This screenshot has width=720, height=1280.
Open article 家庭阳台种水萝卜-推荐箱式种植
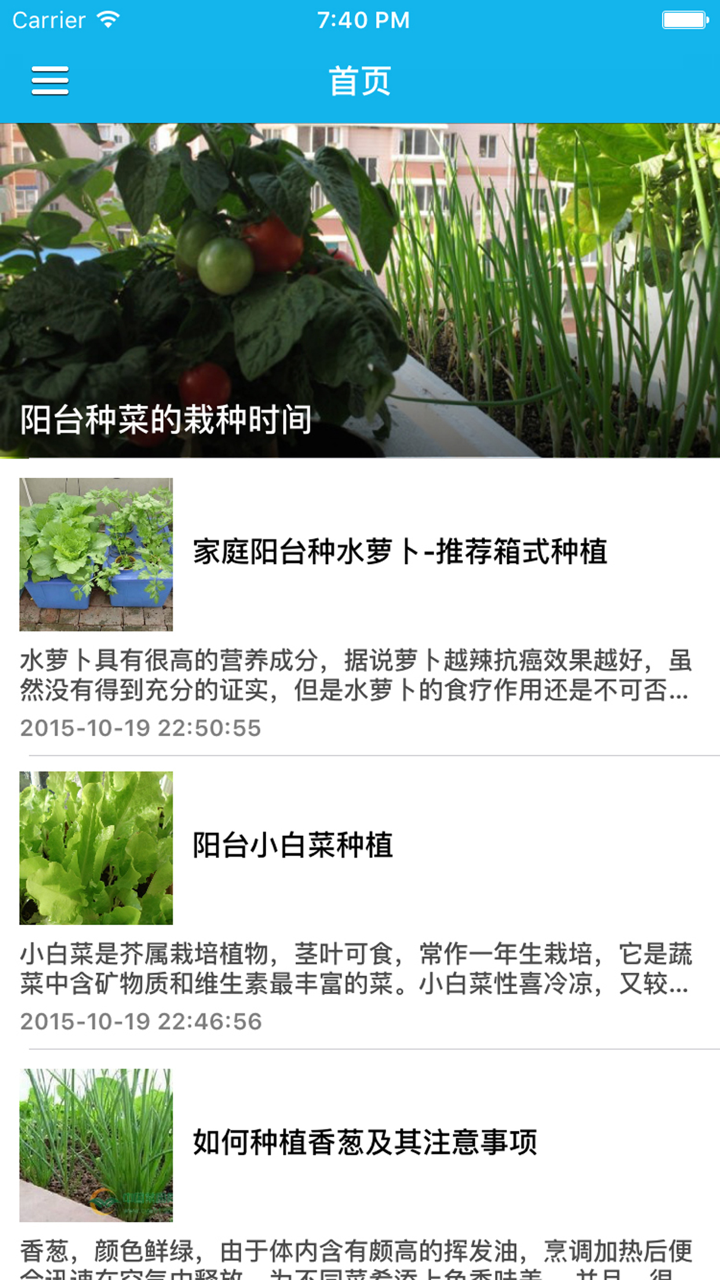pyautogui.click(x=398, y=552)
